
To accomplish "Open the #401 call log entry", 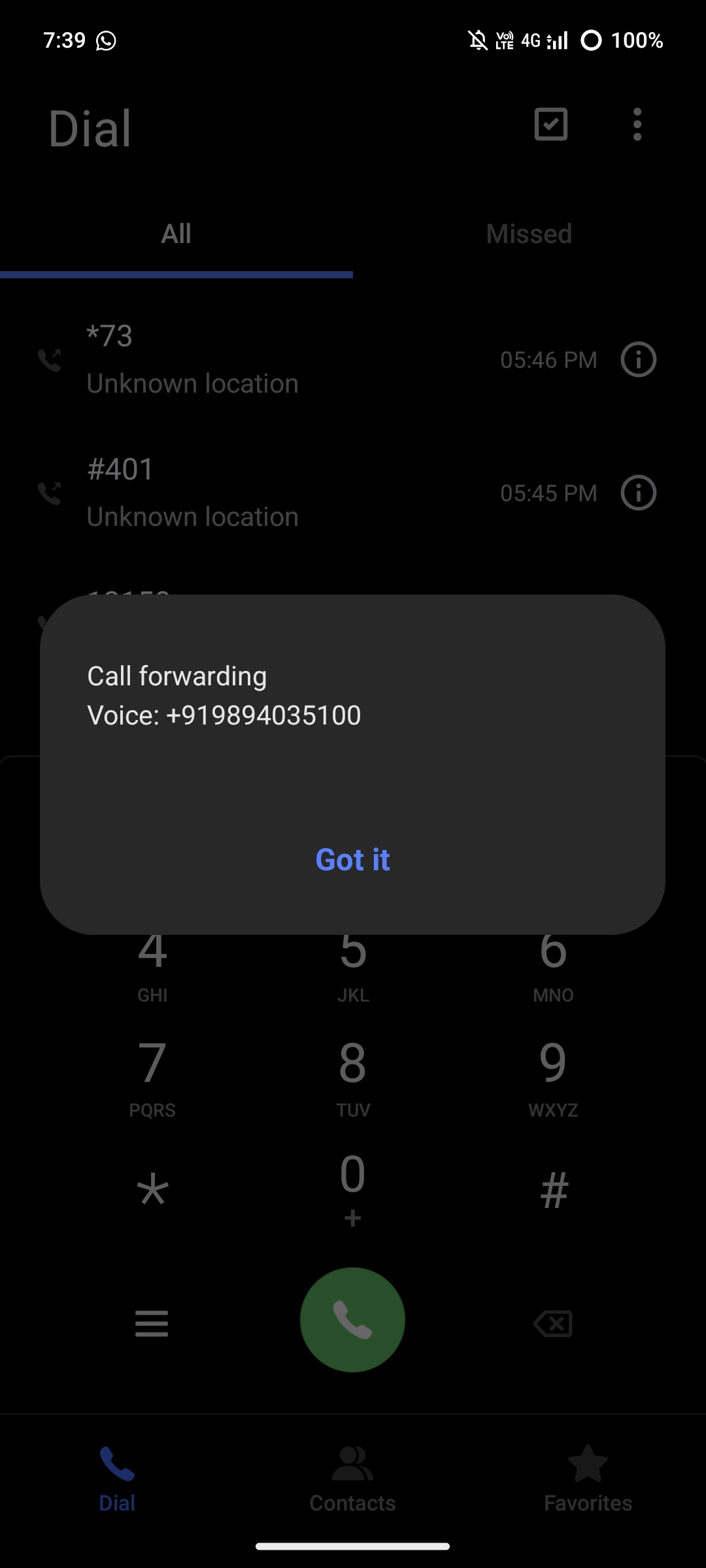I will tap(261, 493).
